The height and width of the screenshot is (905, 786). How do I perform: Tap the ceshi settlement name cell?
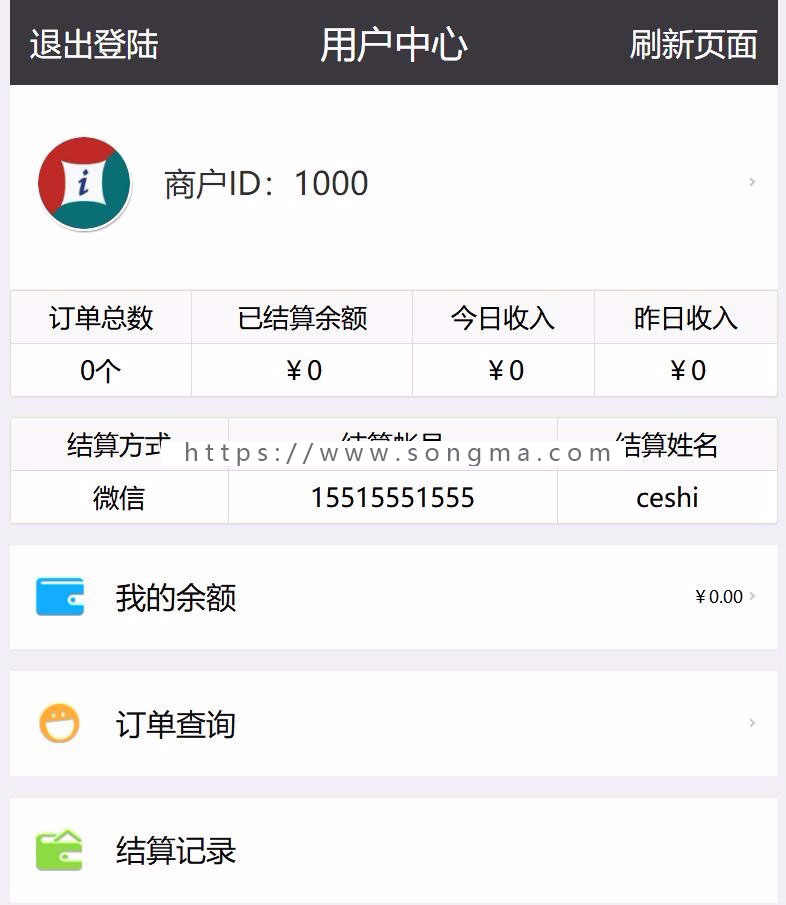click(x=667, y=497)
